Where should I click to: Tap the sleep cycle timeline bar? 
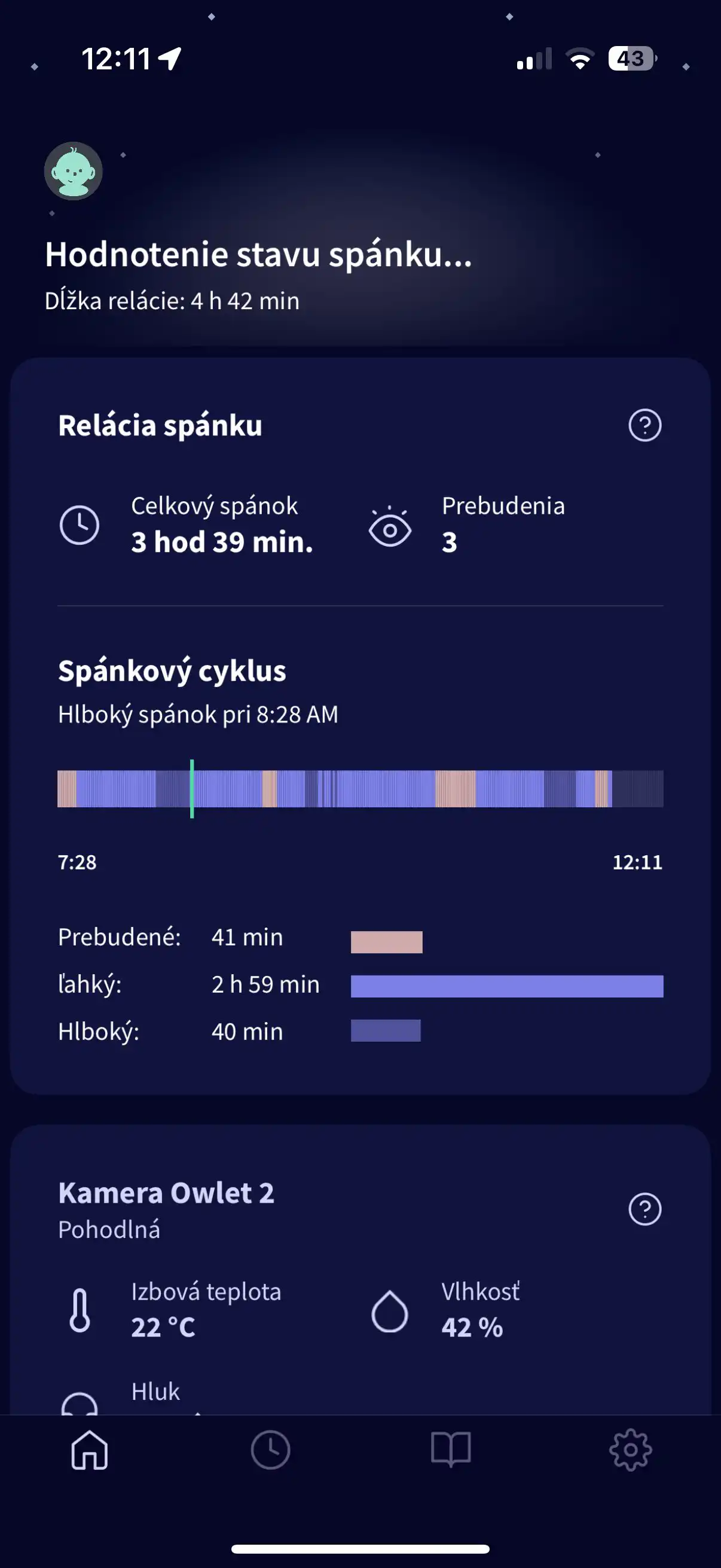point(360,789)
